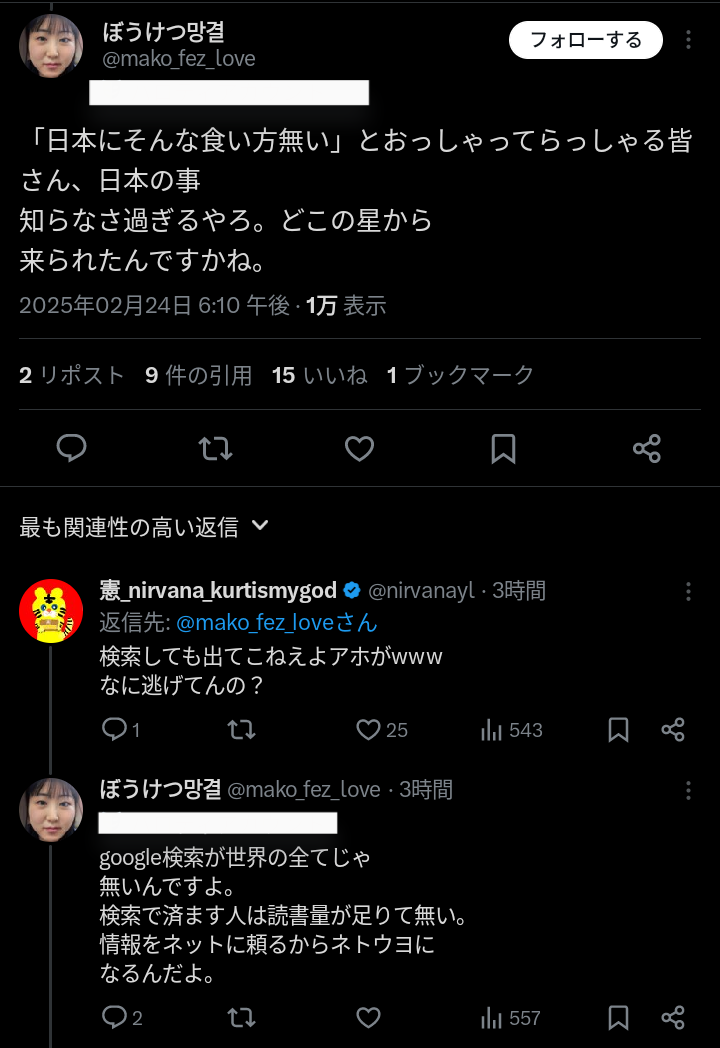Like the google検索 reply by ぼうけつ망결
The image size is (720, 1048).
tap(369, 1018)
